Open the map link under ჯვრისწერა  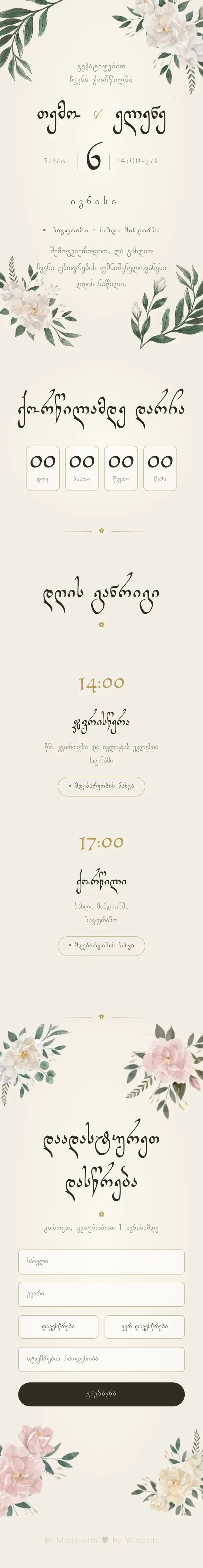(x=101, y=786)
